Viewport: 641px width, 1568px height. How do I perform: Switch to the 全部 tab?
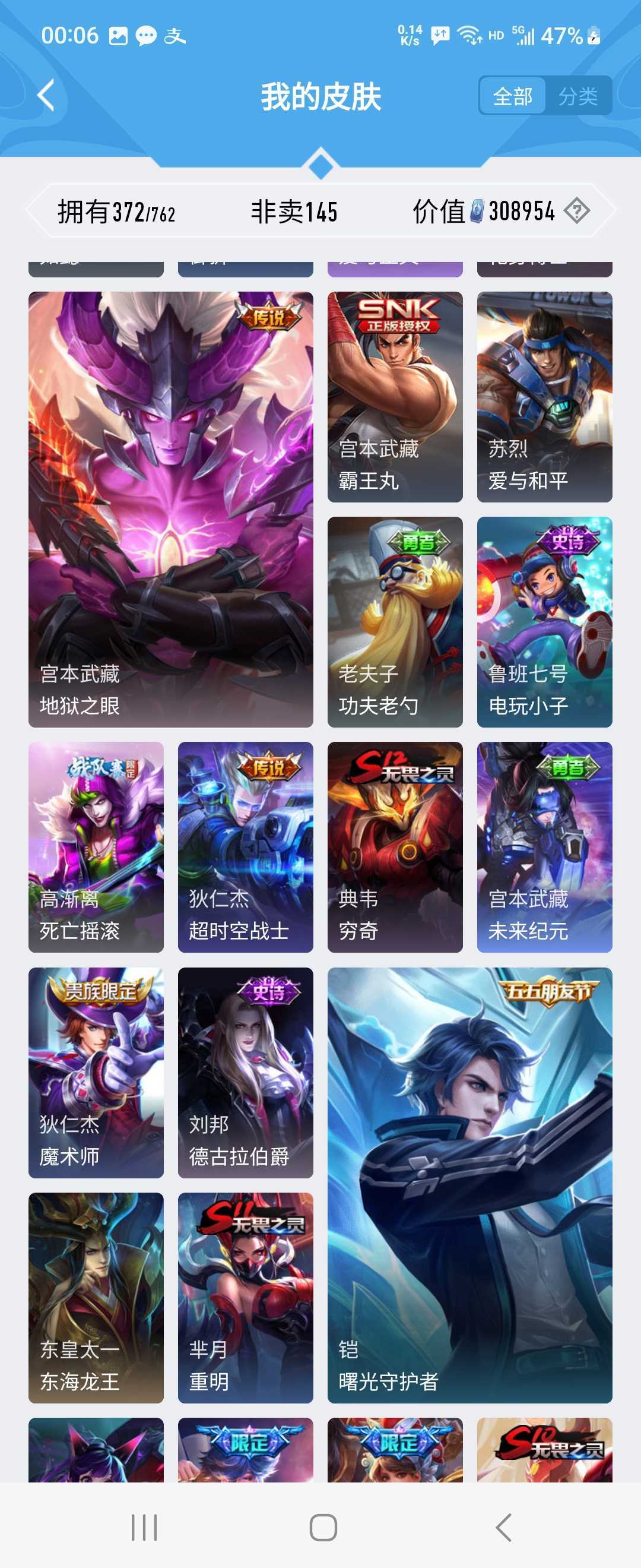[512, 96]
